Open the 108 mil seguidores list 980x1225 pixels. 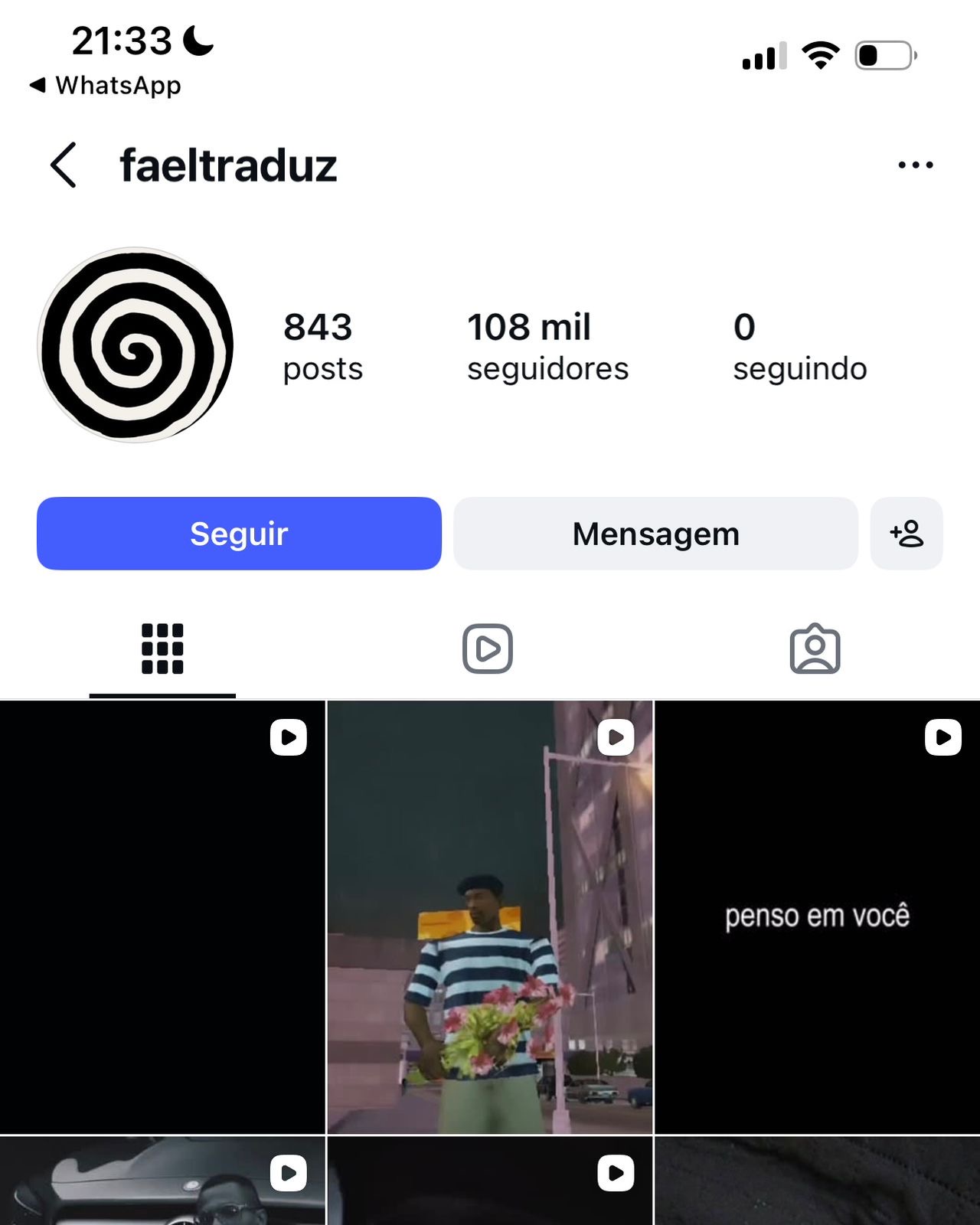[547, 346]
